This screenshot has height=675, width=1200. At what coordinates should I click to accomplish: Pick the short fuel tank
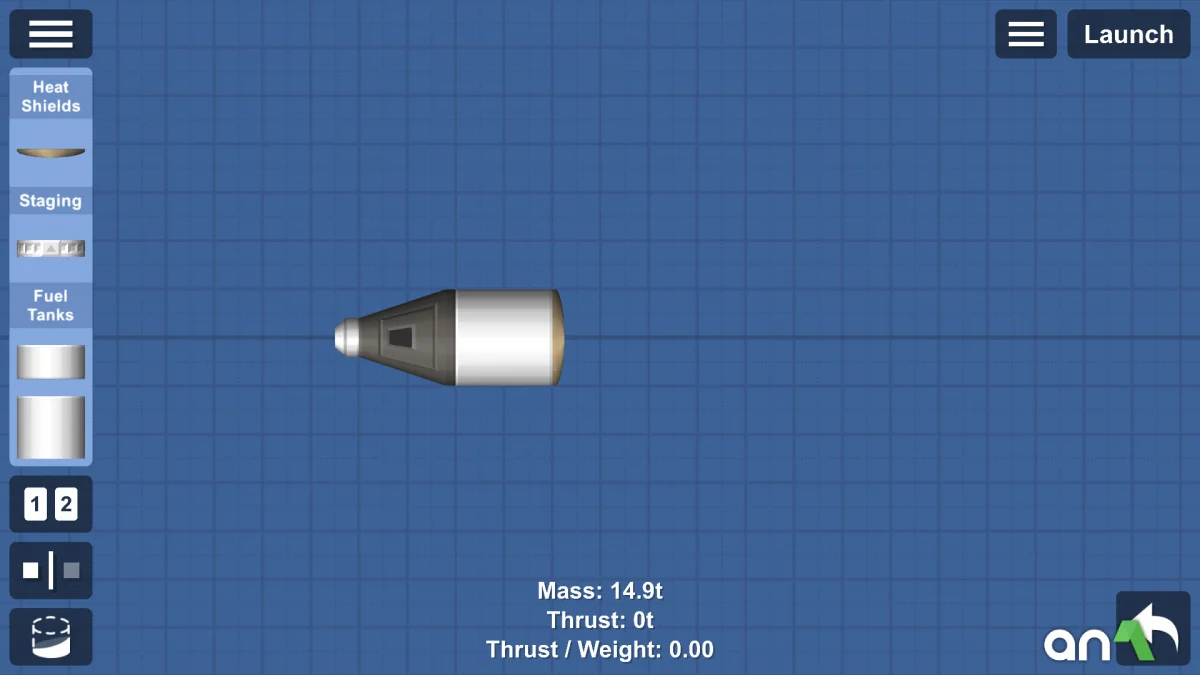51,362
